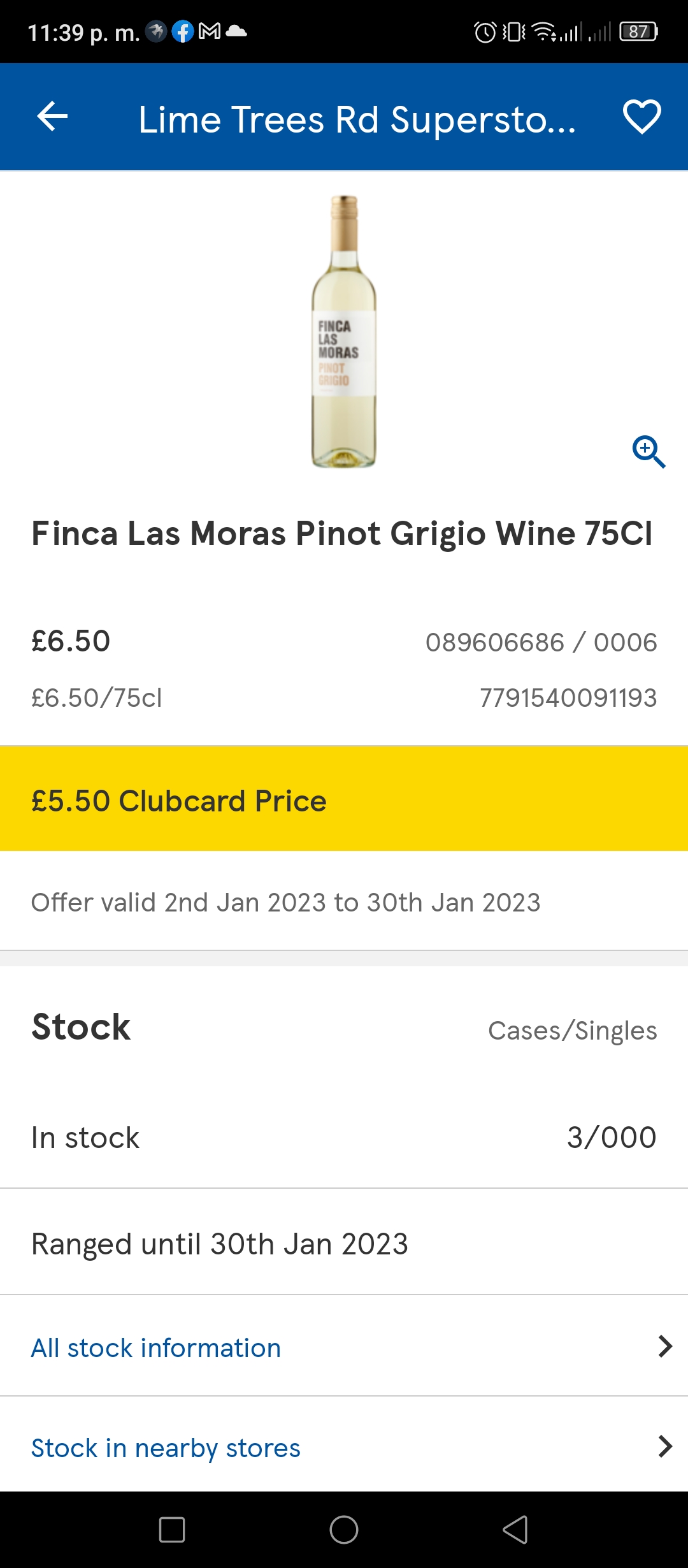Open recent apps from the navigation bar

click(172, 1529)
